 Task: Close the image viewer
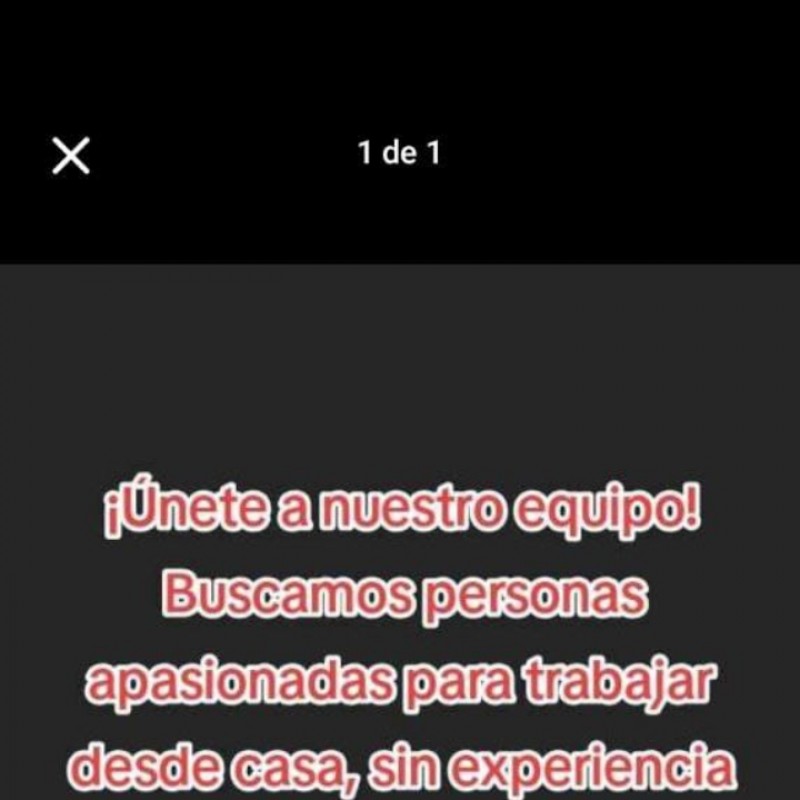[71, 156]
